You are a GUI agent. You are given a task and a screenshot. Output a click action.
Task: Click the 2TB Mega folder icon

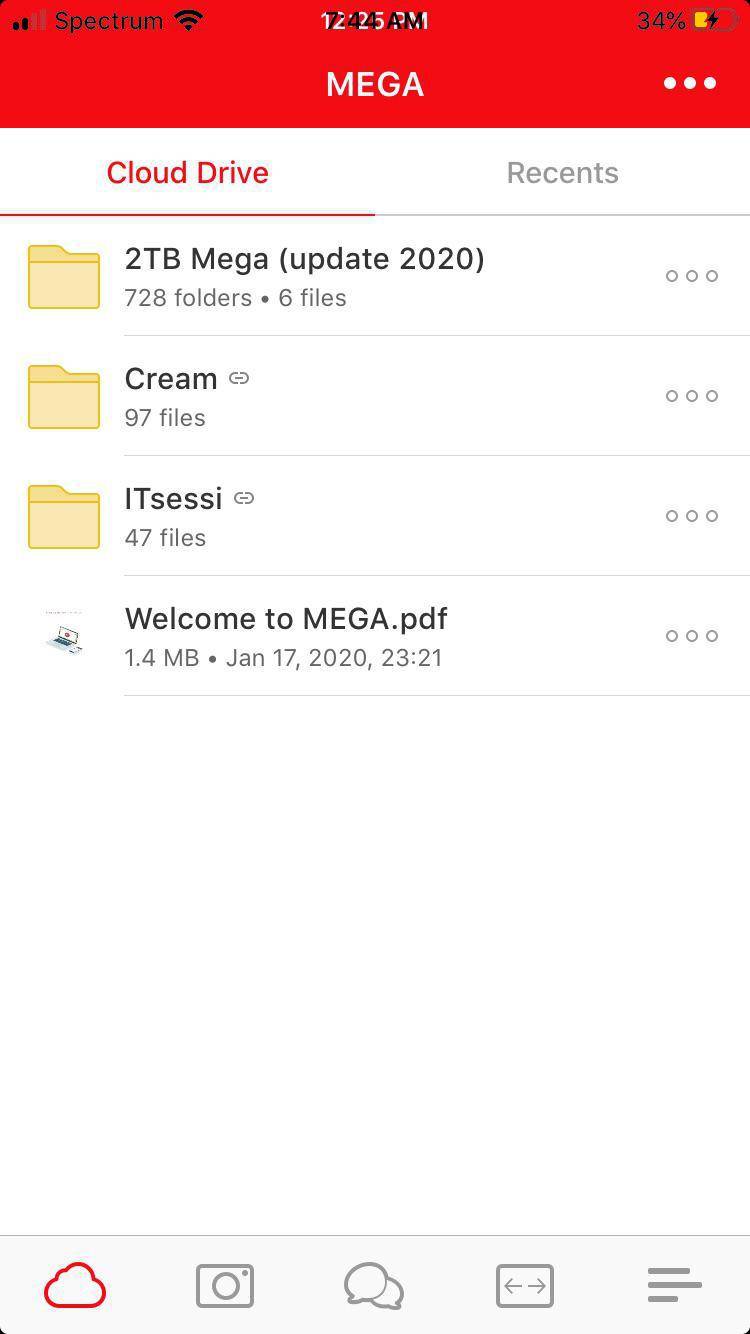pyautogui.click(x=63, y=276)
